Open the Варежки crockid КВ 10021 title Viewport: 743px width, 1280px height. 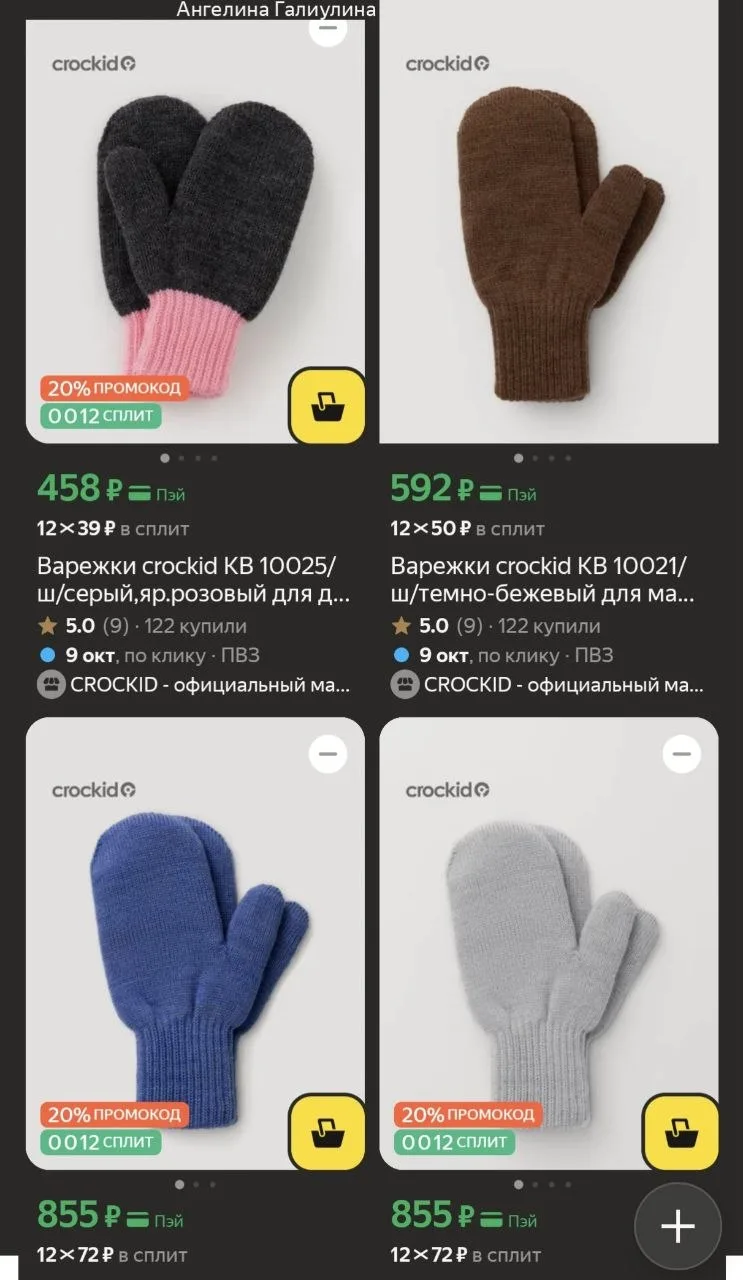[548, 580]
